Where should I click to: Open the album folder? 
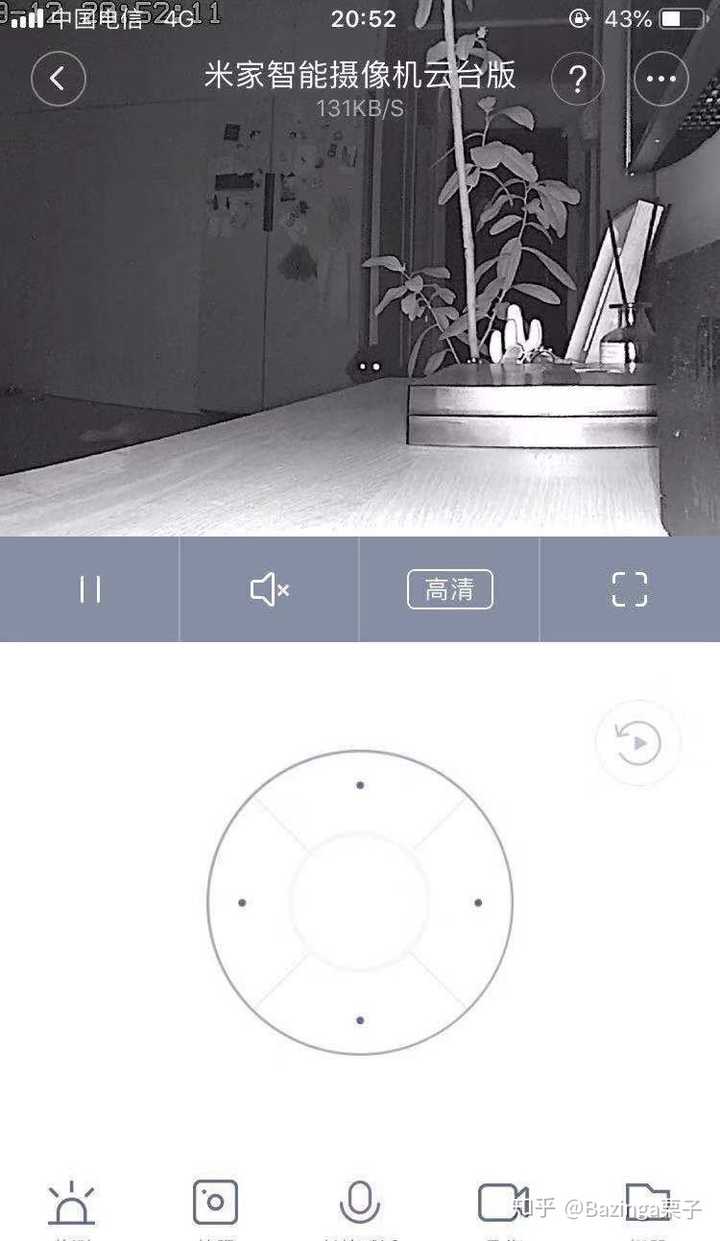[x=648, y=1203]
